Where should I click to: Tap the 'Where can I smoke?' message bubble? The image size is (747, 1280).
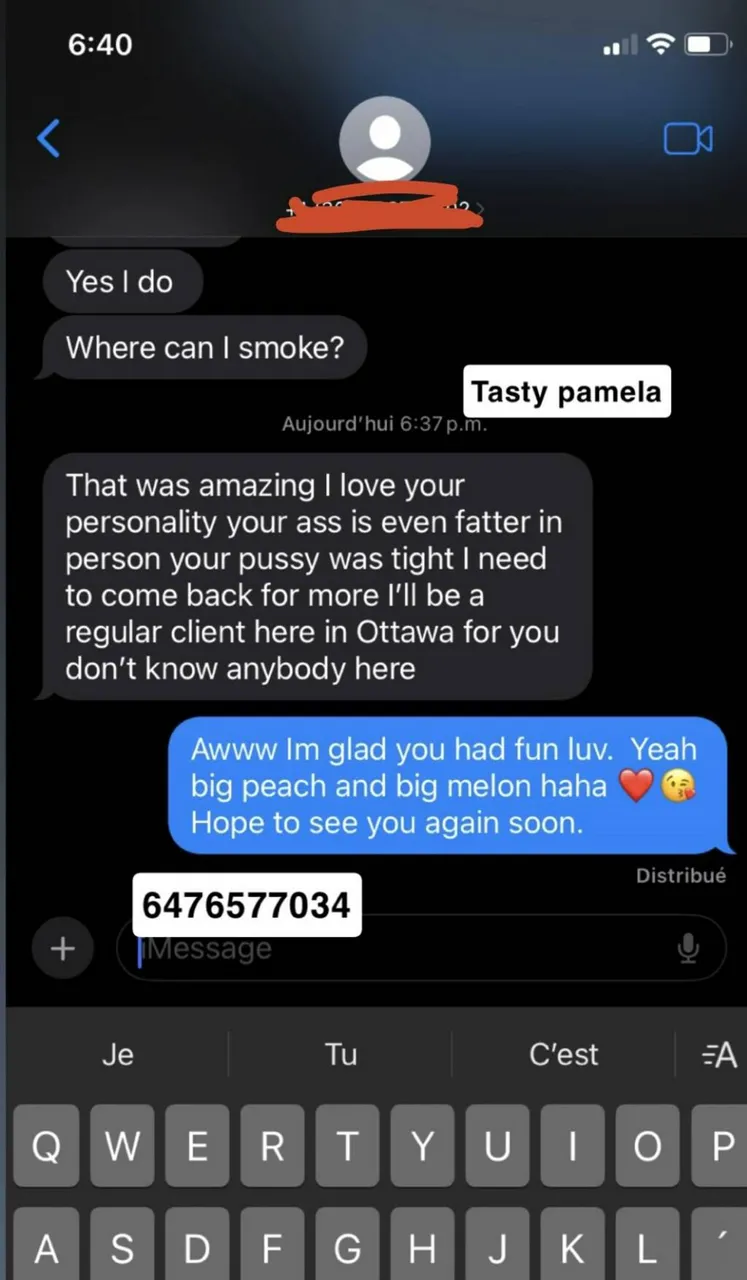coord(205,347)
